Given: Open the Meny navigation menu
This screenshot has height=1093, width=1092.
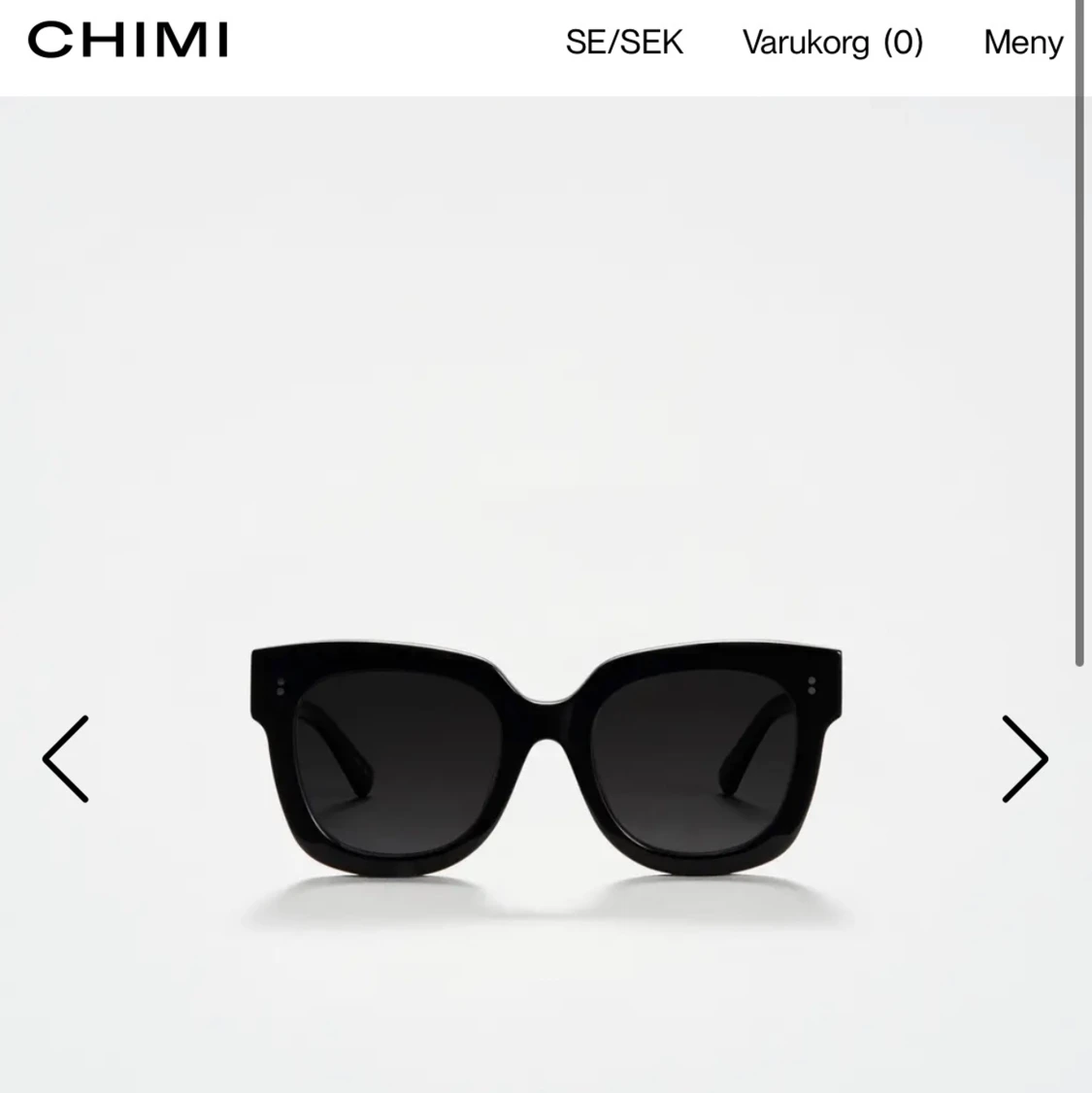Looking at the screenshot, I should (x=1022, y=43).
